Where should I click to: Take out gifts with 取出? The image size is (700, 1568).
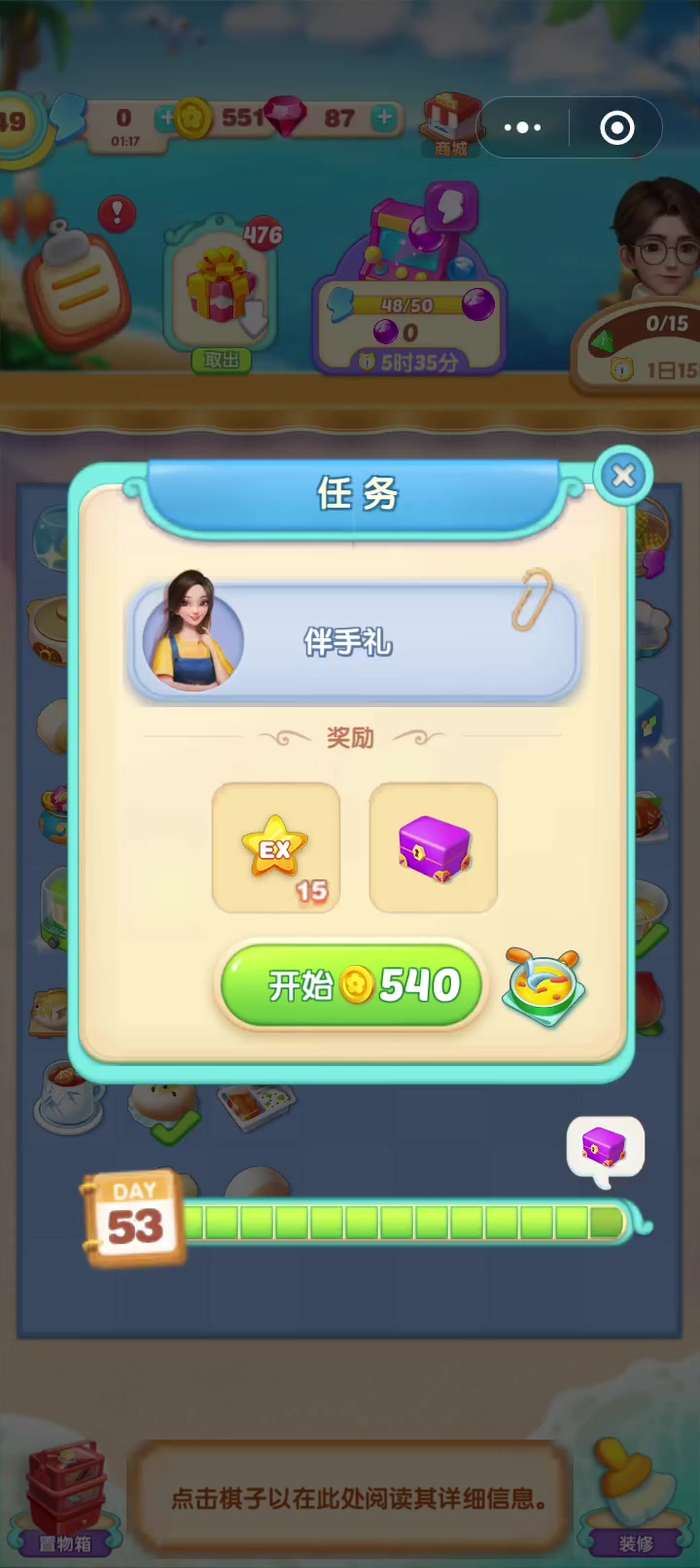point(222,360)
